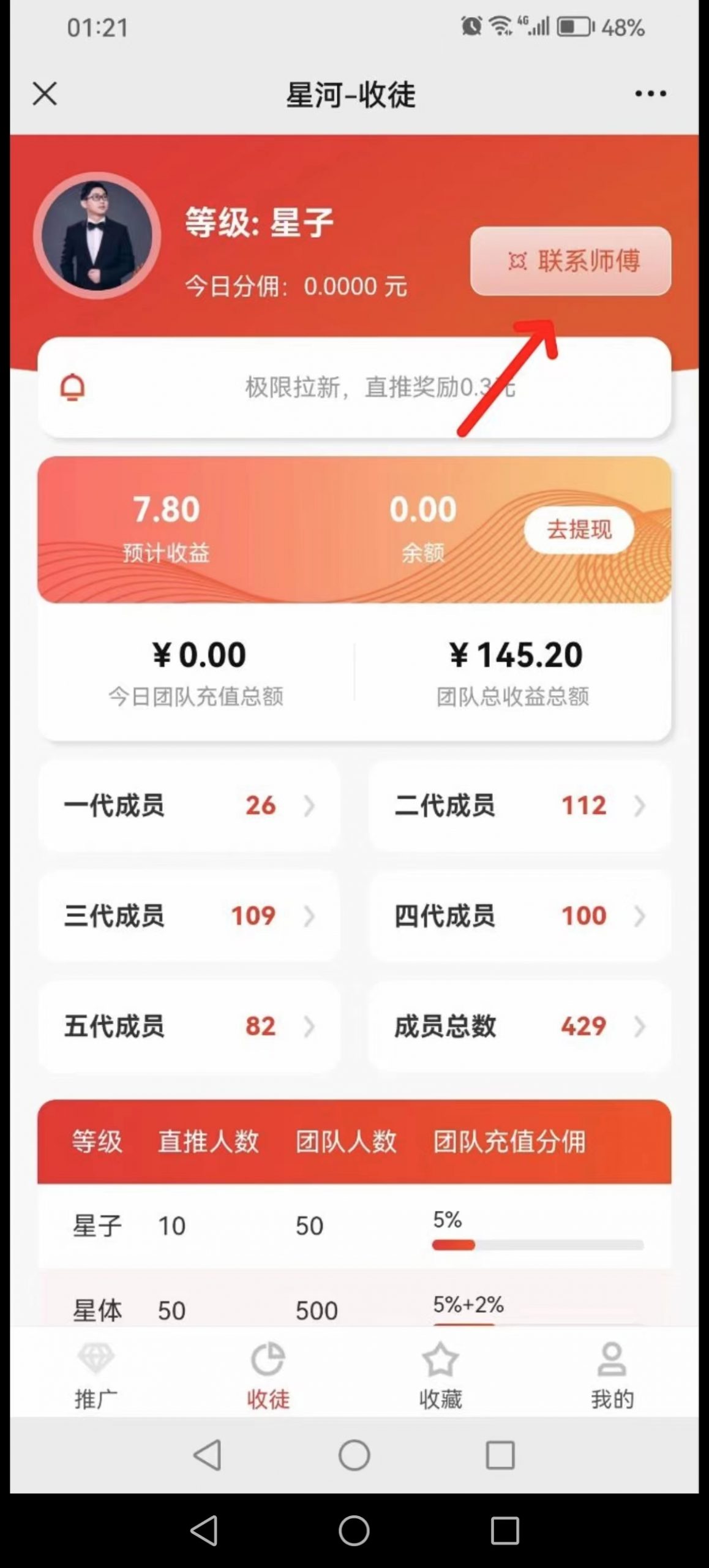This screenshot has height=1568, width=709.
Task: Close the 星河-收徒 page
Action: click(x=45, y=94)
